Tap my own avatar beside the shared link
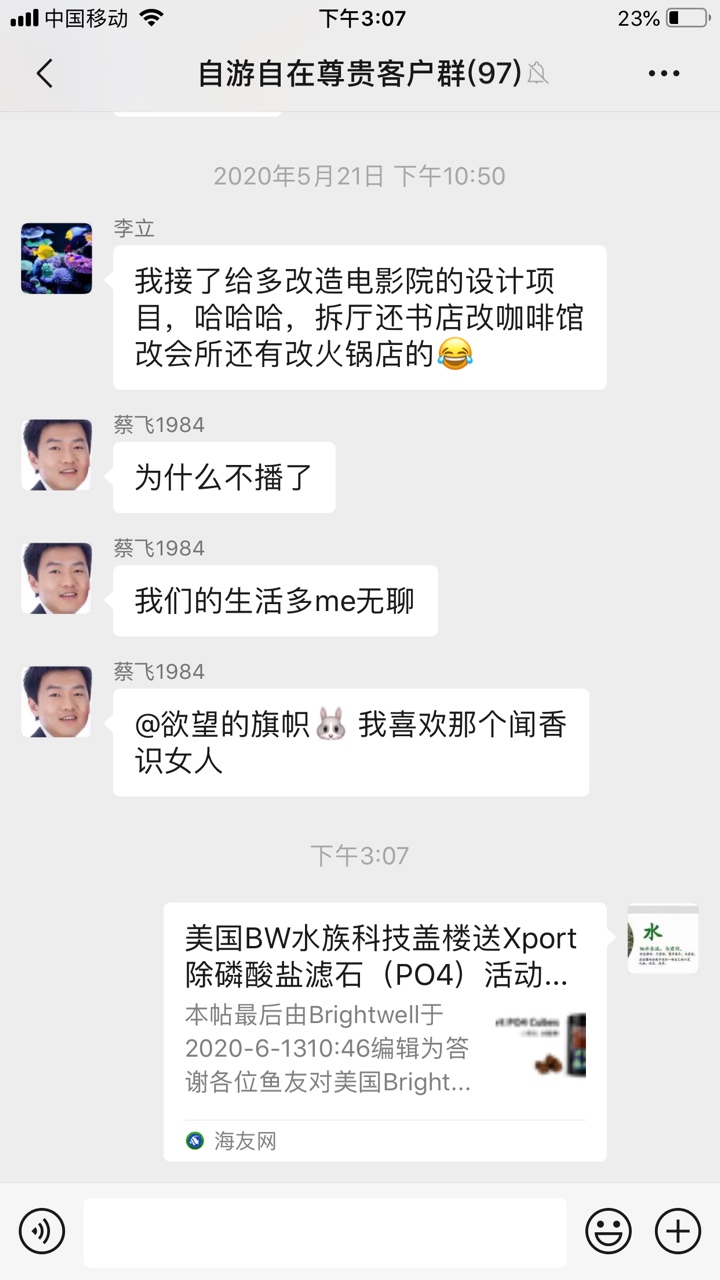The image size is (720, 1280). tap(663, 938)
